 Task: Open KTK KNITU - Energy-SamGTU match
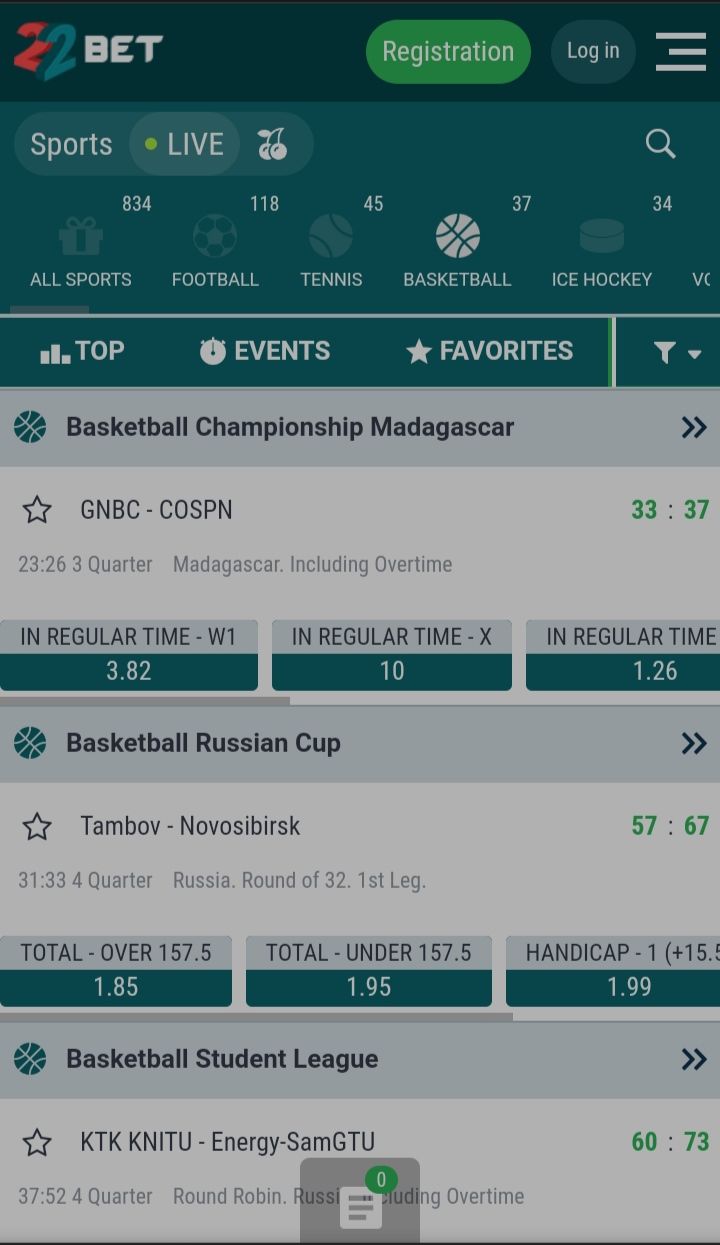(x=228, y=1142)
